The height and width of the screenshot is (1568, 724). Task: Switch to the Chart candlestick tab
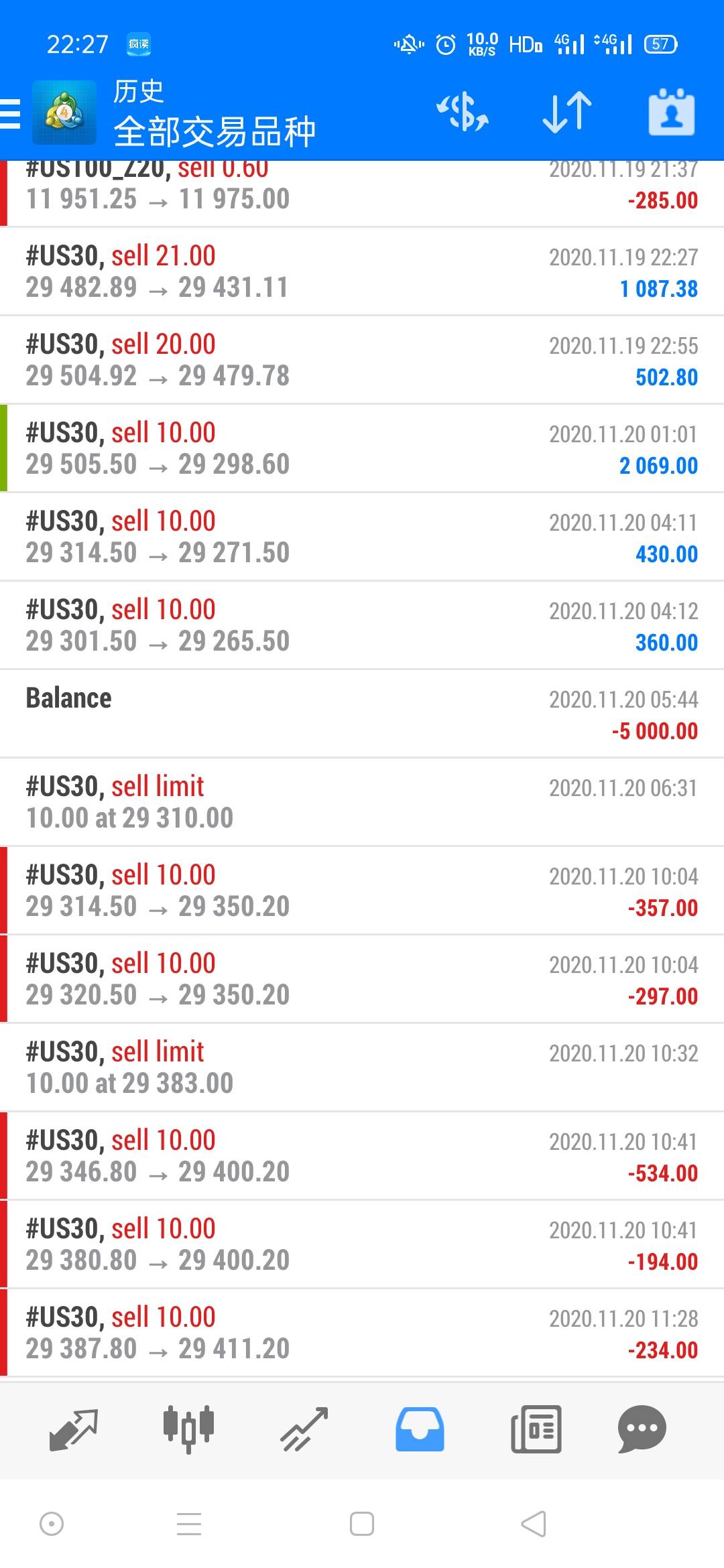coord(188,1430)
